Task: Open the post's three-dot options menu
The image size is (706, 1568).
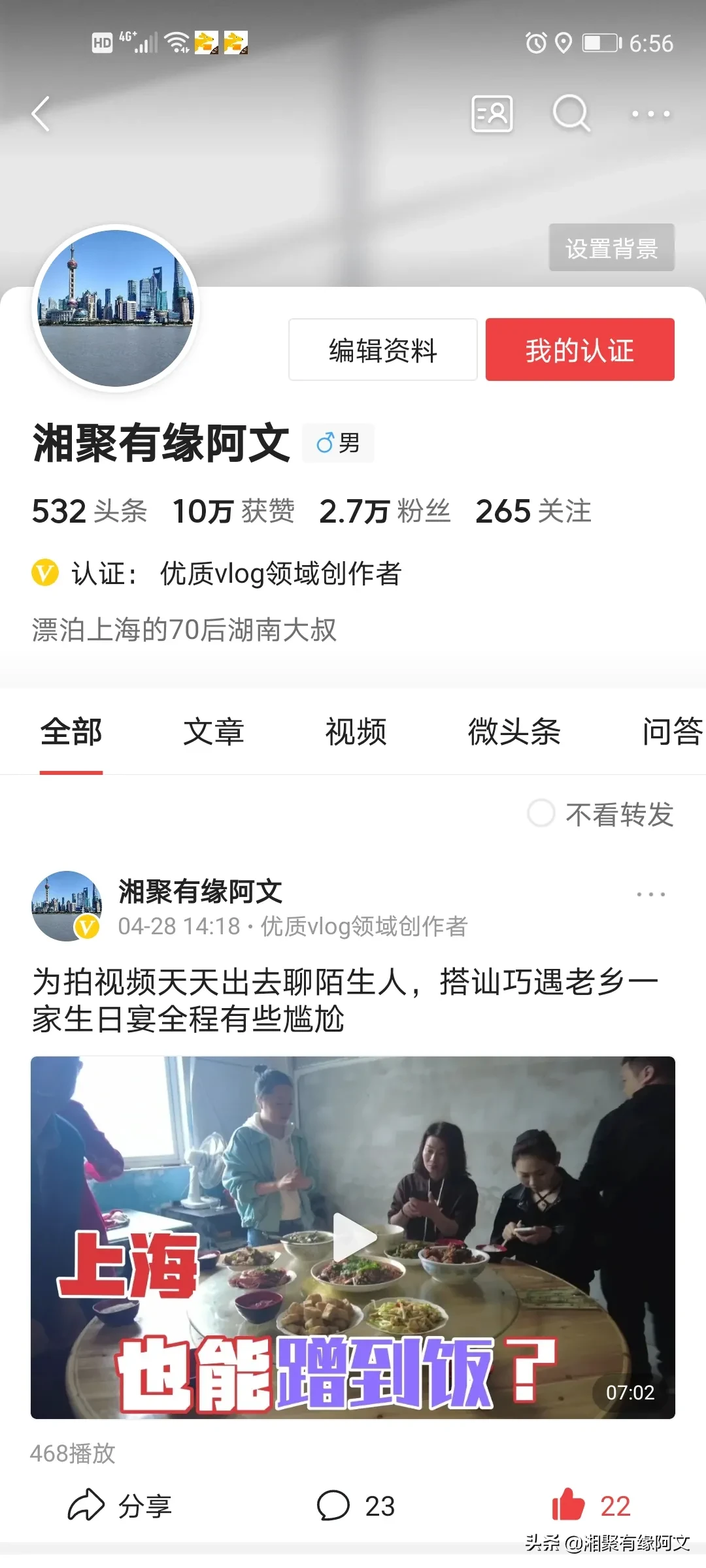Action: 650,894
